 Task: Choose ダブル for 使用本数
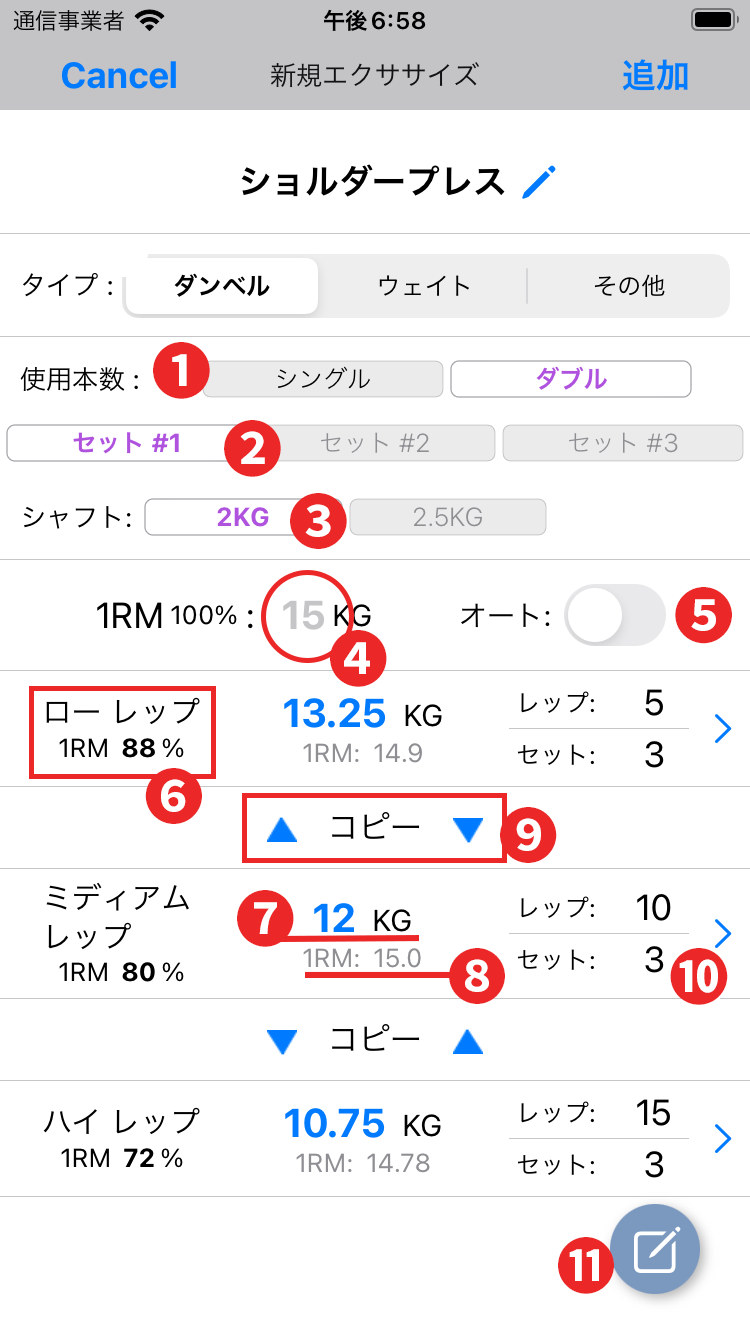point(571,379)
